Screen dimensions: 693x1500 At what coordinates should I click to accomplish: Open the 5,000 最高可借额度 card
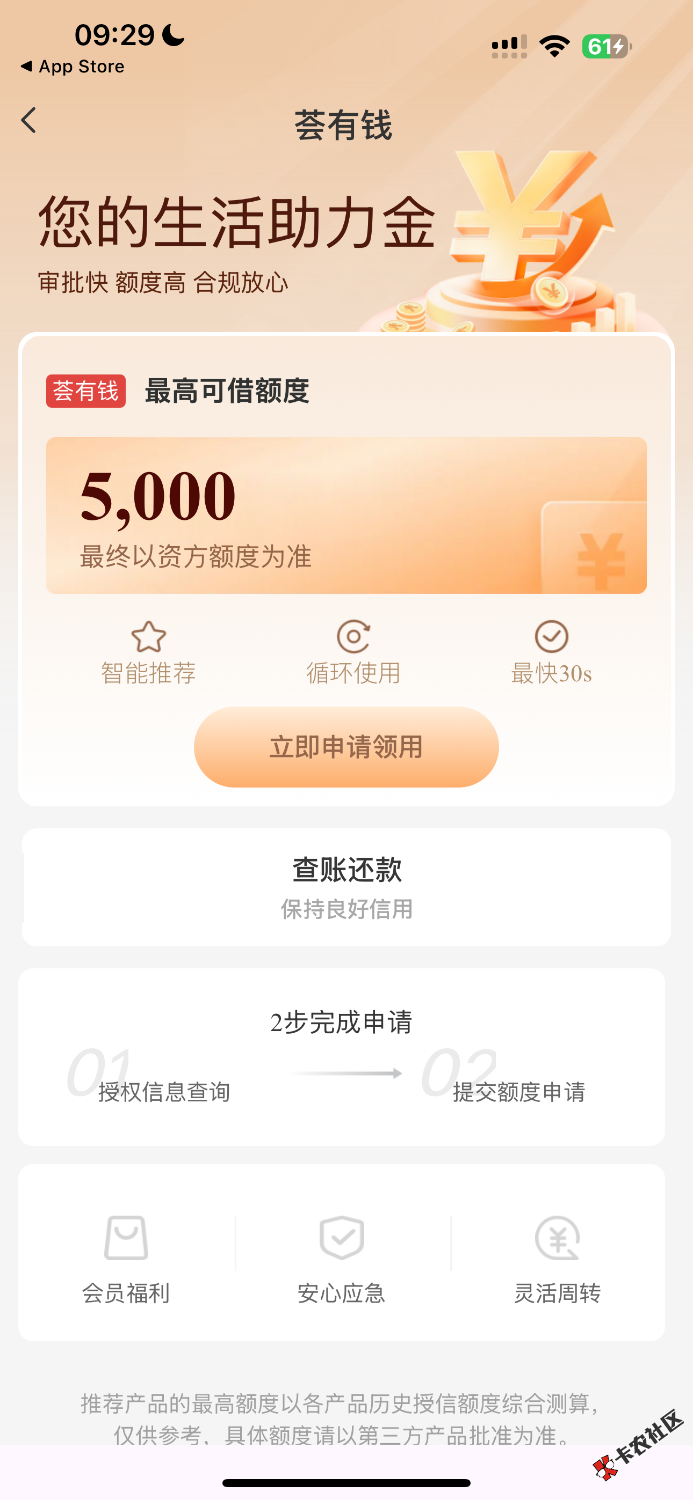pyautogui.click(x=346, y=515)
